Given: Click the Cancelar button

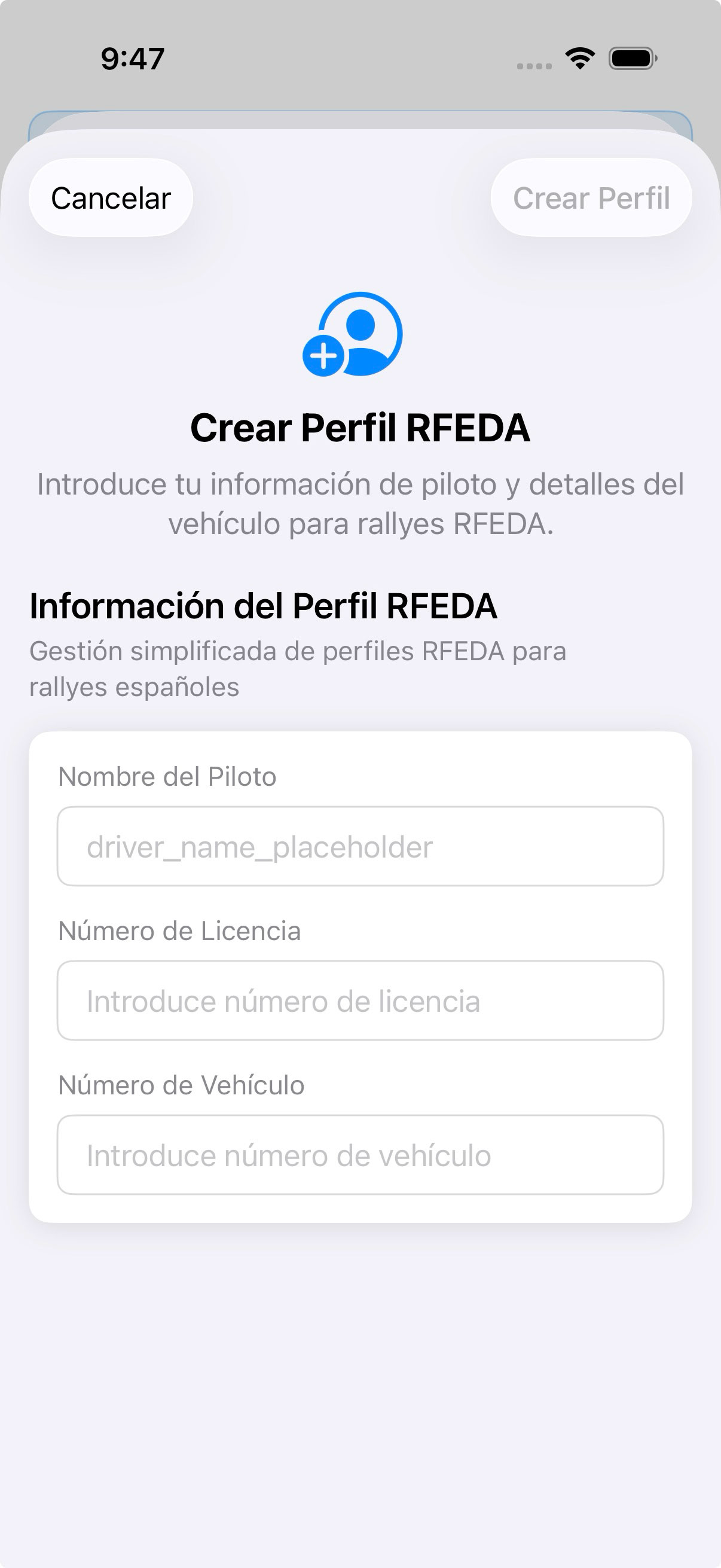Looking at the screenshot, I should [x=111, y=197].
